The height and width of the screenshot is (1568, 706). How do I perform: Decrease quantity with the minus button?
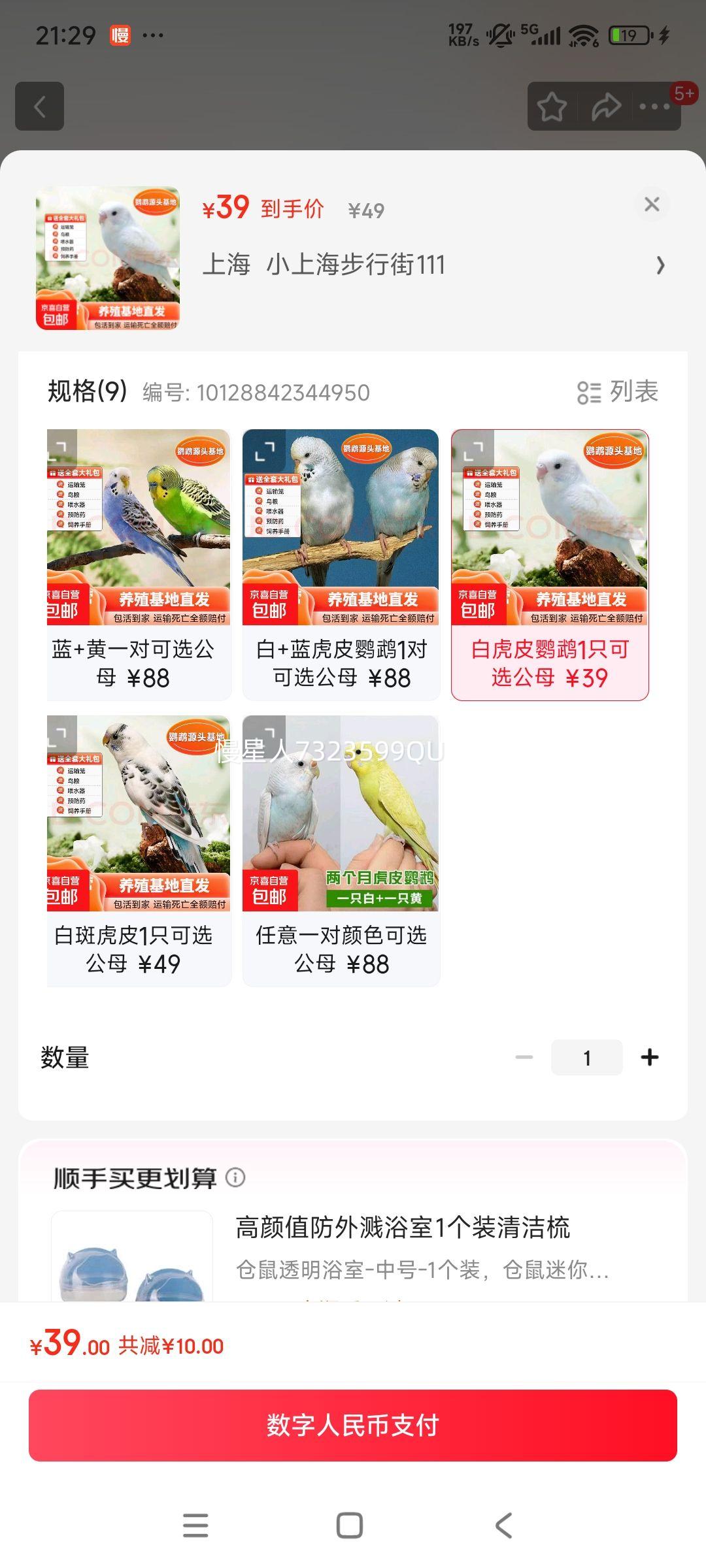coord(524,1057)
